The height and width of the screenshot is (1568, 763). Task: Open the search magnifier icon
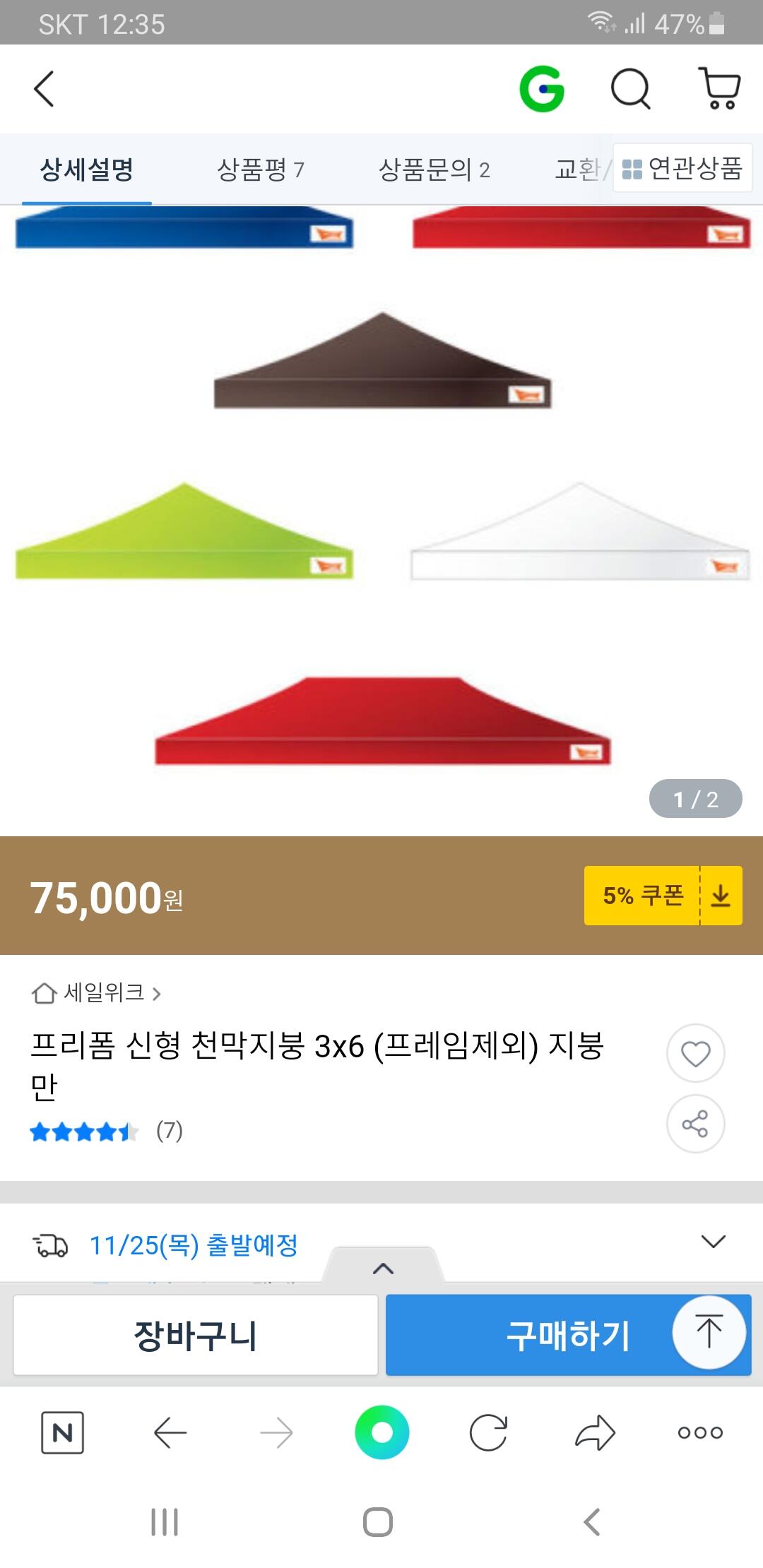point(630,90)
